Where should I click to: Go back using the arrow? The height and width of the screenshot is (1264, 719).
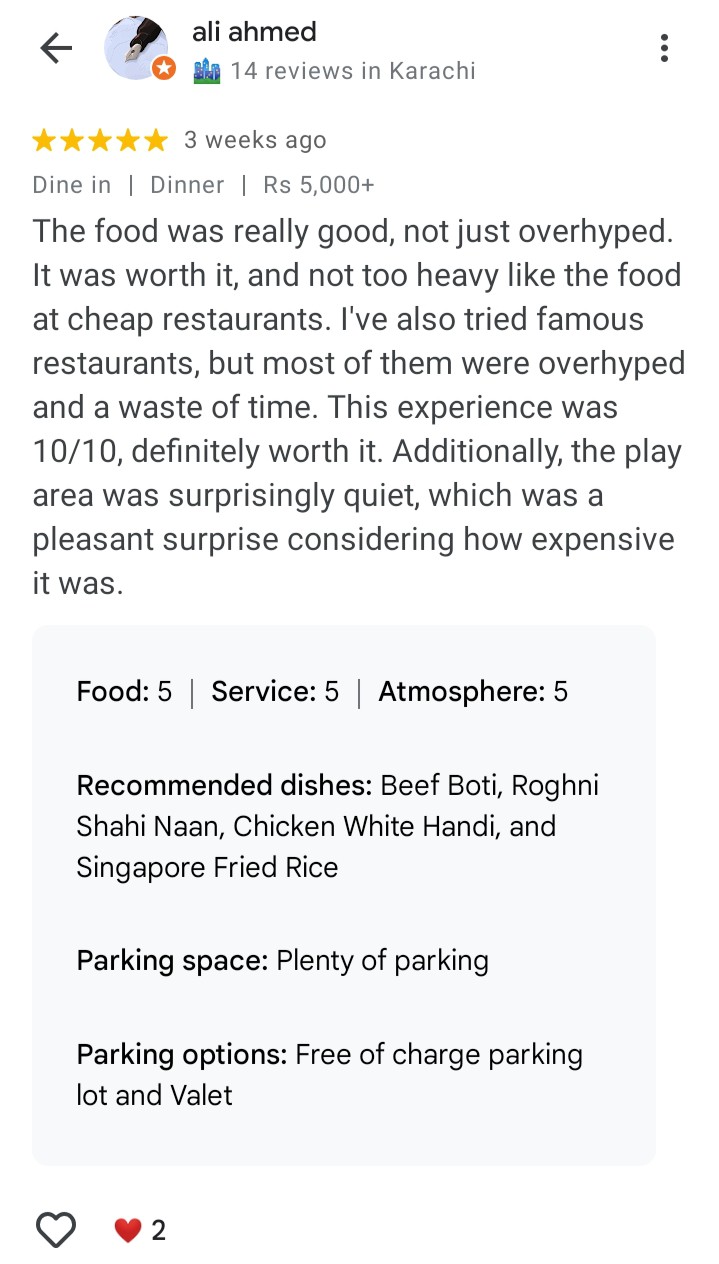pos(56,48)
